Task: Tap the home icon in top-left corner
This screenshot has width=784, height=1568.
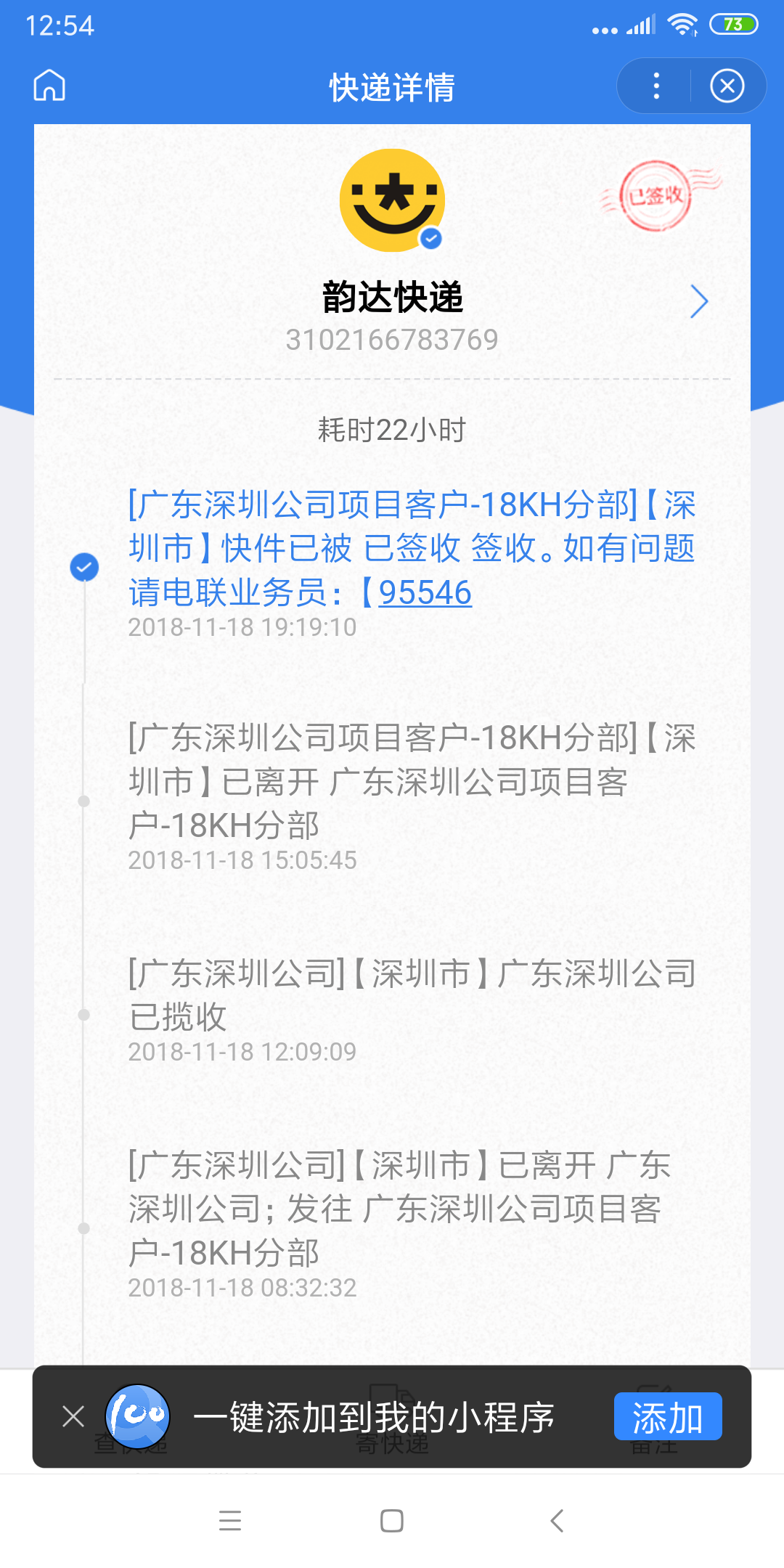Action: click(49, 86)
